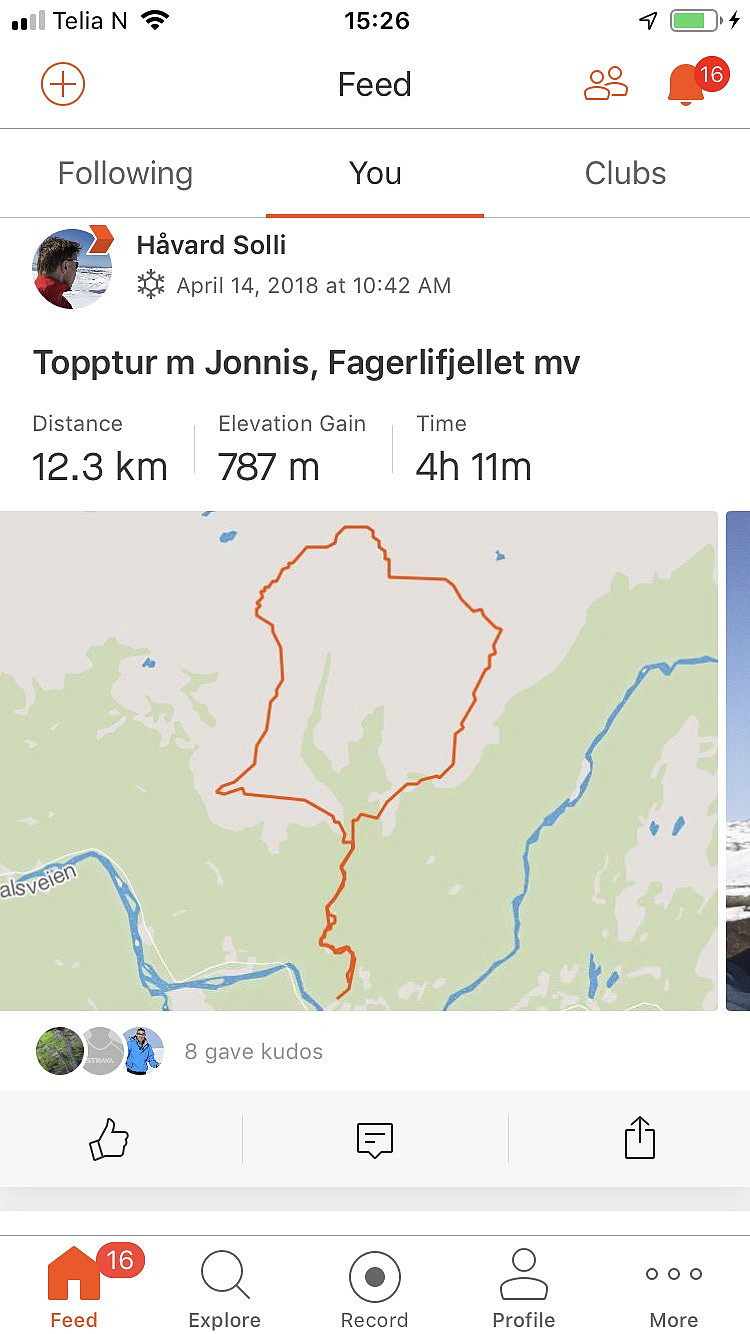Open the route map of the activity
The image size is (750, 1334).
coord(359,761)
